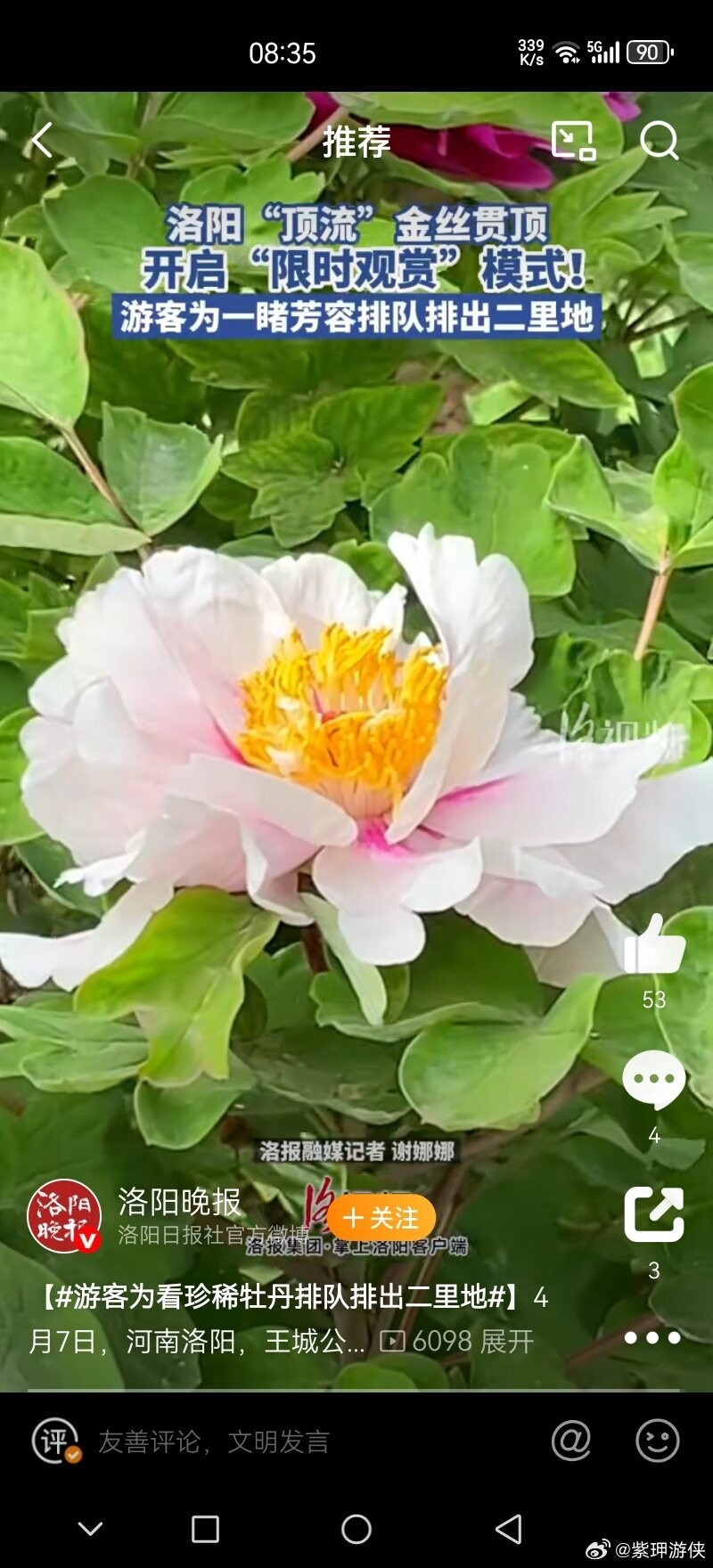Viewport: 713px width, 1568px height.
Task: Open 洛阳晚报 profile avatar
Action: pyautogui.click(x=63, y=1217)
